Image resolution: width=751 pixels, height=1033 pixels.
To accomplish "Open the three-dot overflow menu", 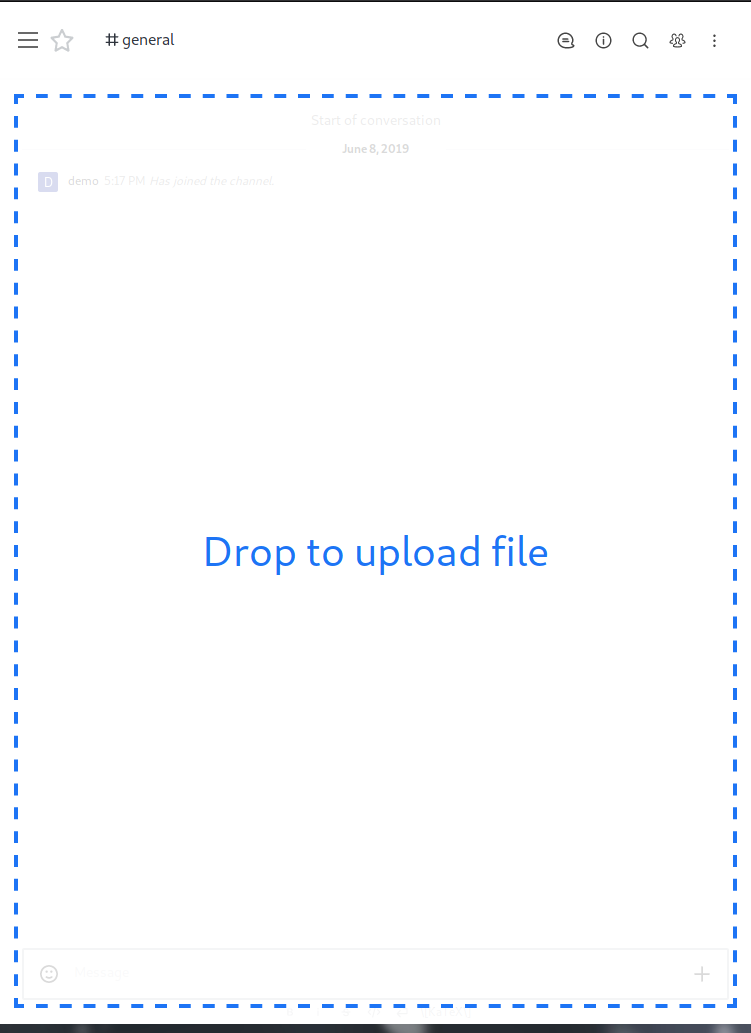I will [714, 41].
